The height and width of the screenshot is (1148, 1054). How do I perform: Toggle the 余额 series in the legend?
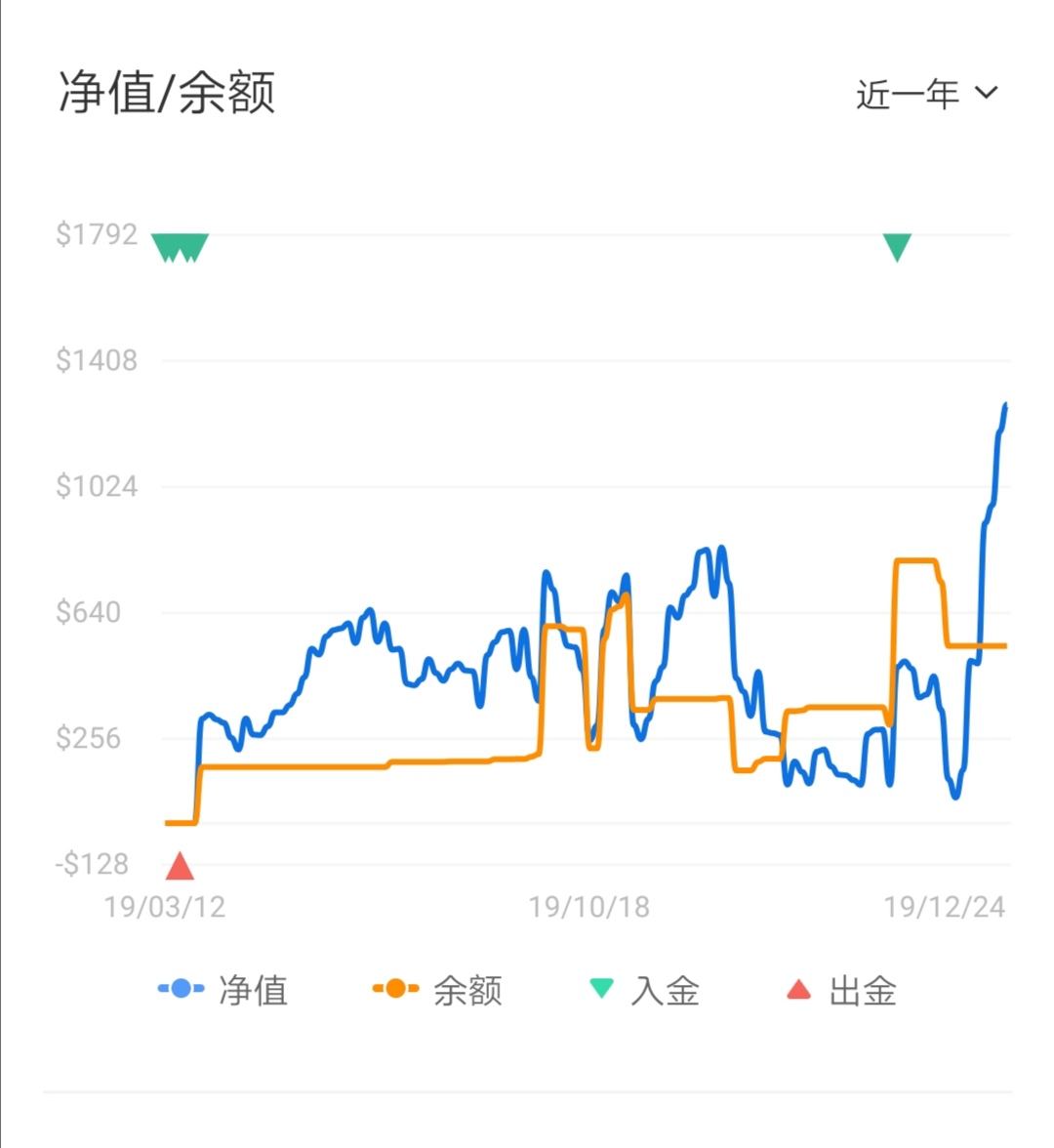pyautogui.click(x=437, y=991)
